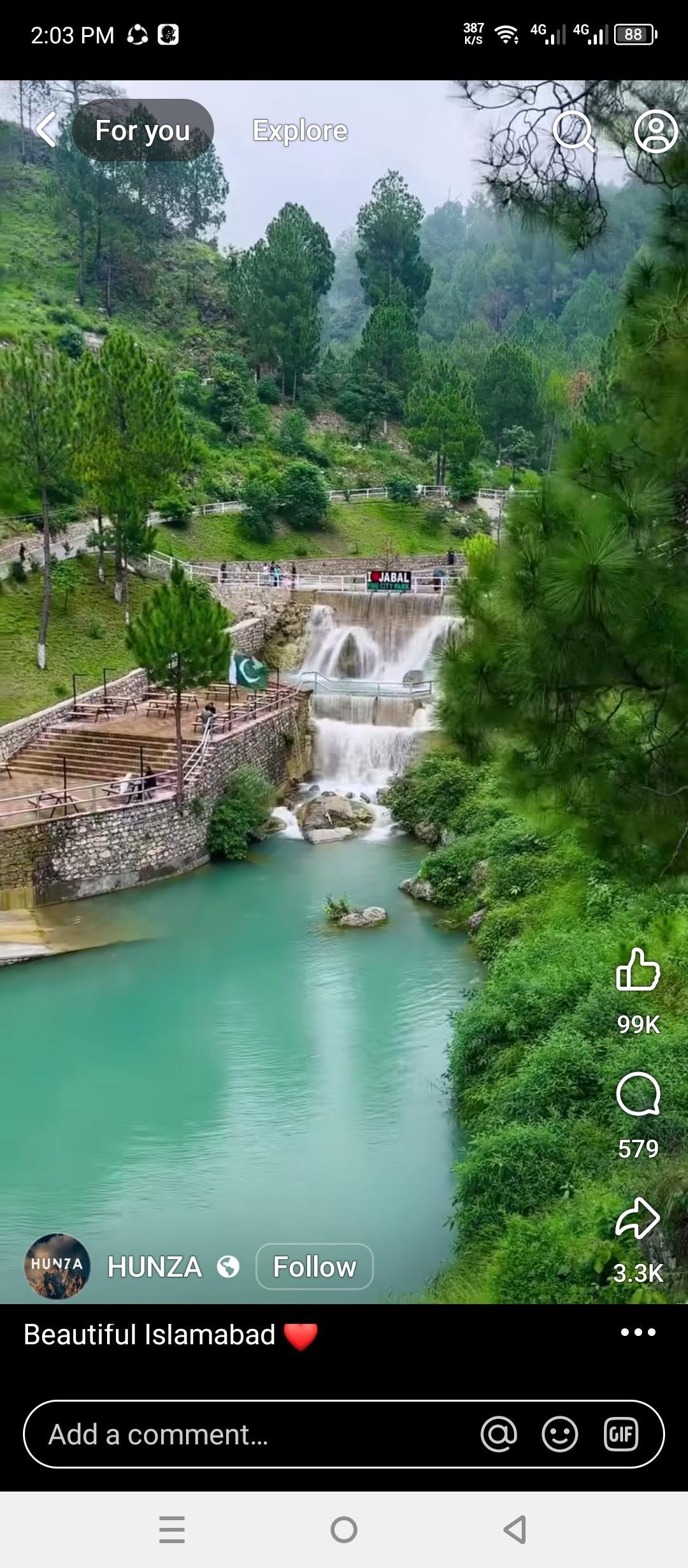Open the comments on this video
This screenshot has height=1568, width=688.
click(x=638, y=1094)
